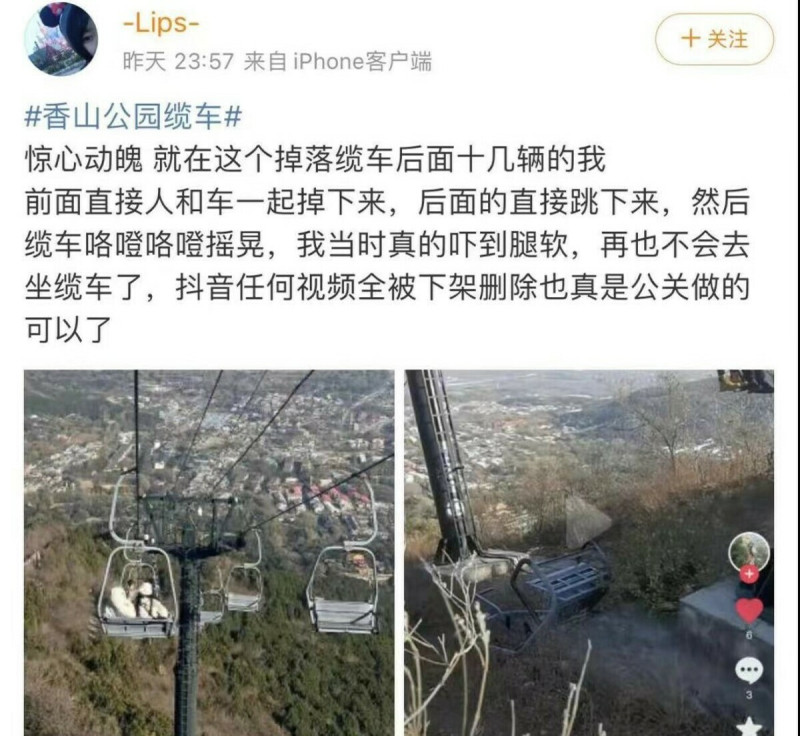Open the cable car chairs photo
Screen dimensions: 800x736
pos(208,552)
